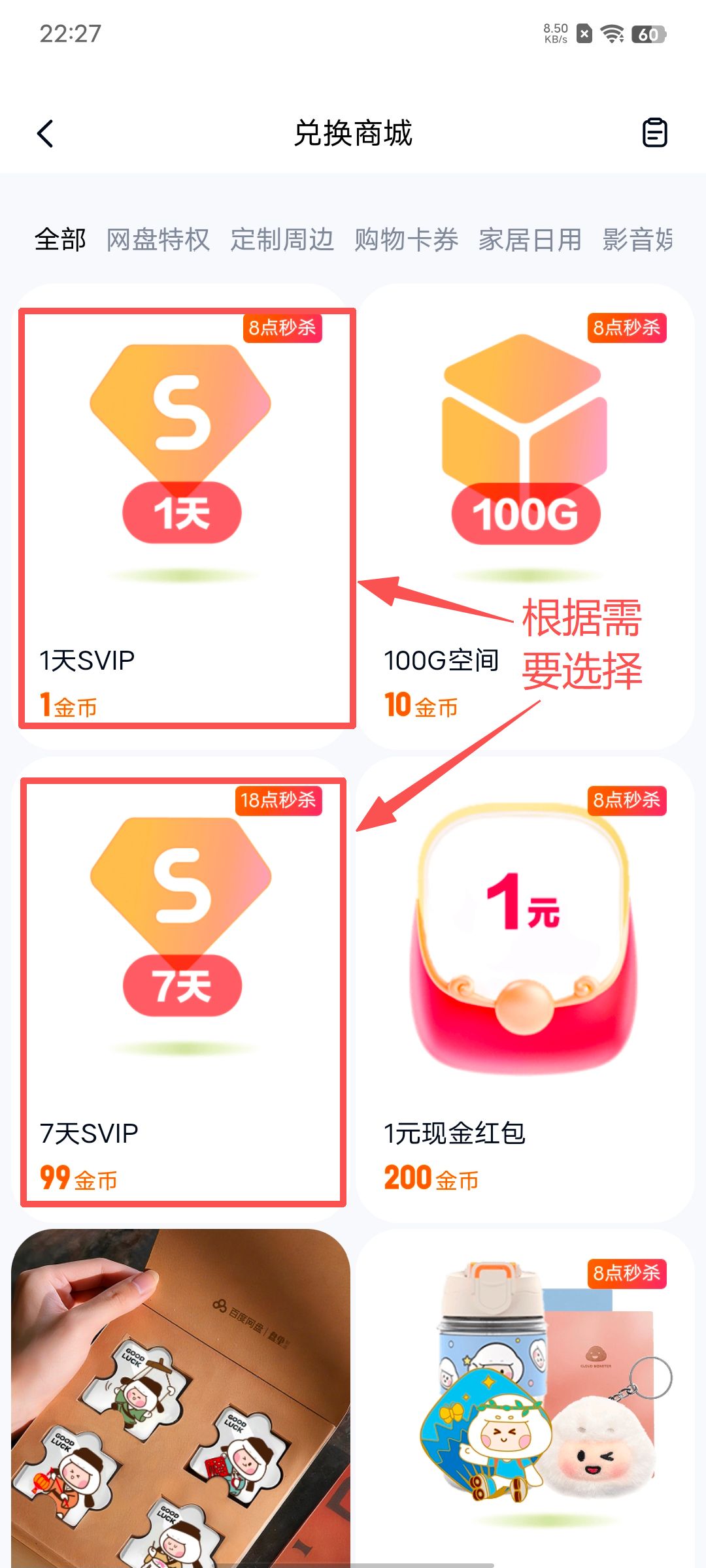
Task: Switch to the 购物卡券 tab
Action: coord(406,240)
